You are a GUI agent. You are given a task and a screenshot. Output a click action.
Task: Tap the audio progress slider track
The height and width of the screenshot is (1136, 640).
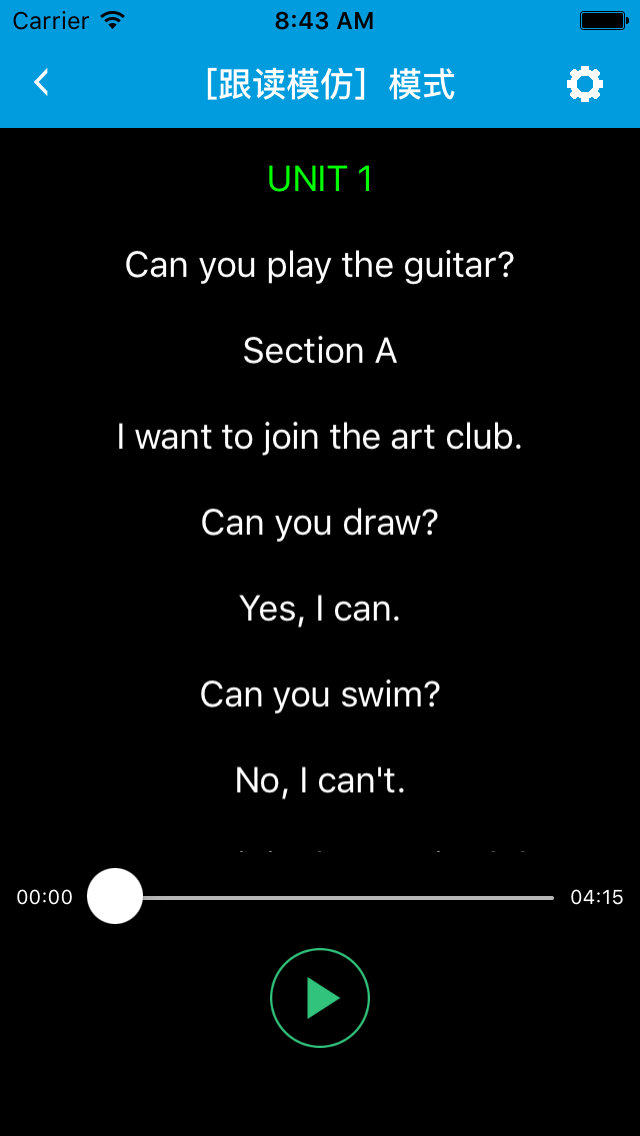point(320,897)
